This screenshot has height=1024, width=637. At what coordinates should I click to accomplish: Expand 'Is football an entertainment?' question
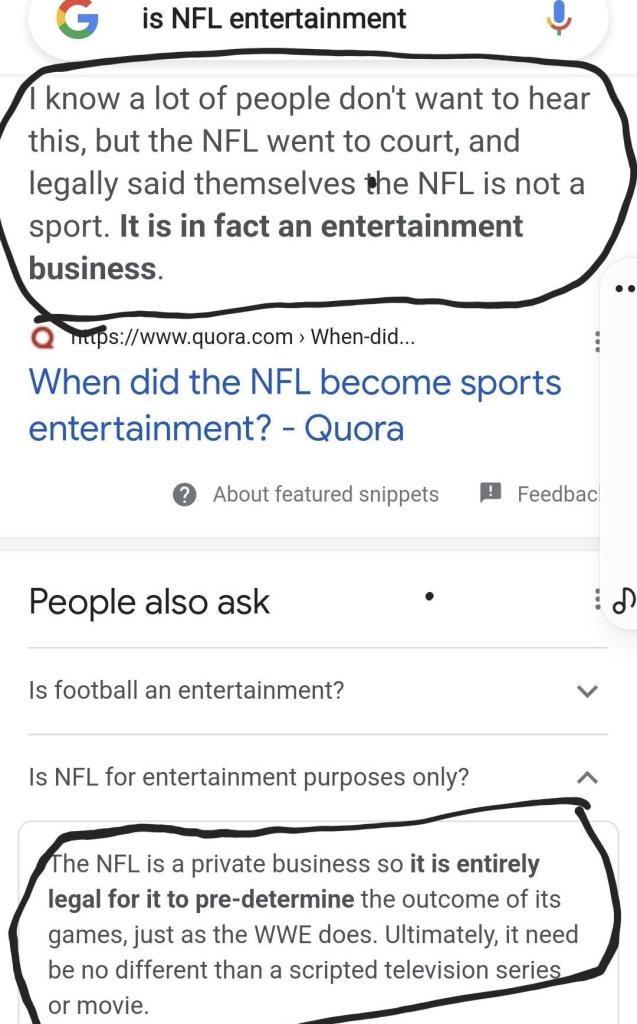click(588, 691)
